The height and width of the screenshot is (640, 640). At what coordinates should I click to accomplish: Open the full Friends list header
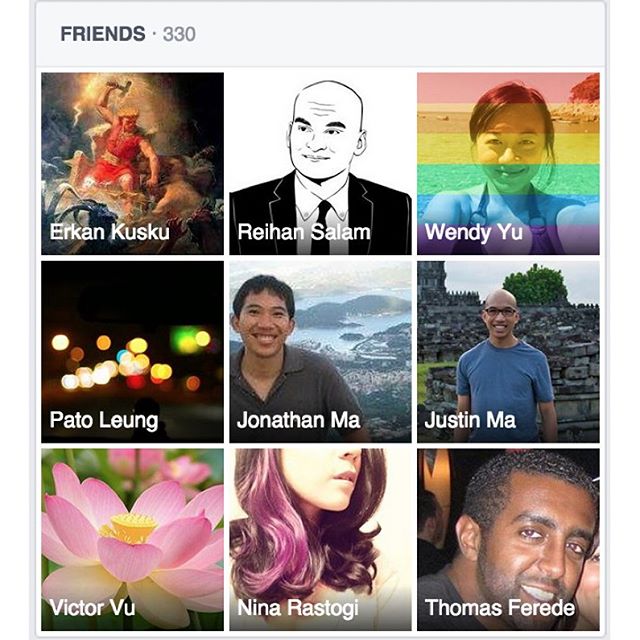102,34
